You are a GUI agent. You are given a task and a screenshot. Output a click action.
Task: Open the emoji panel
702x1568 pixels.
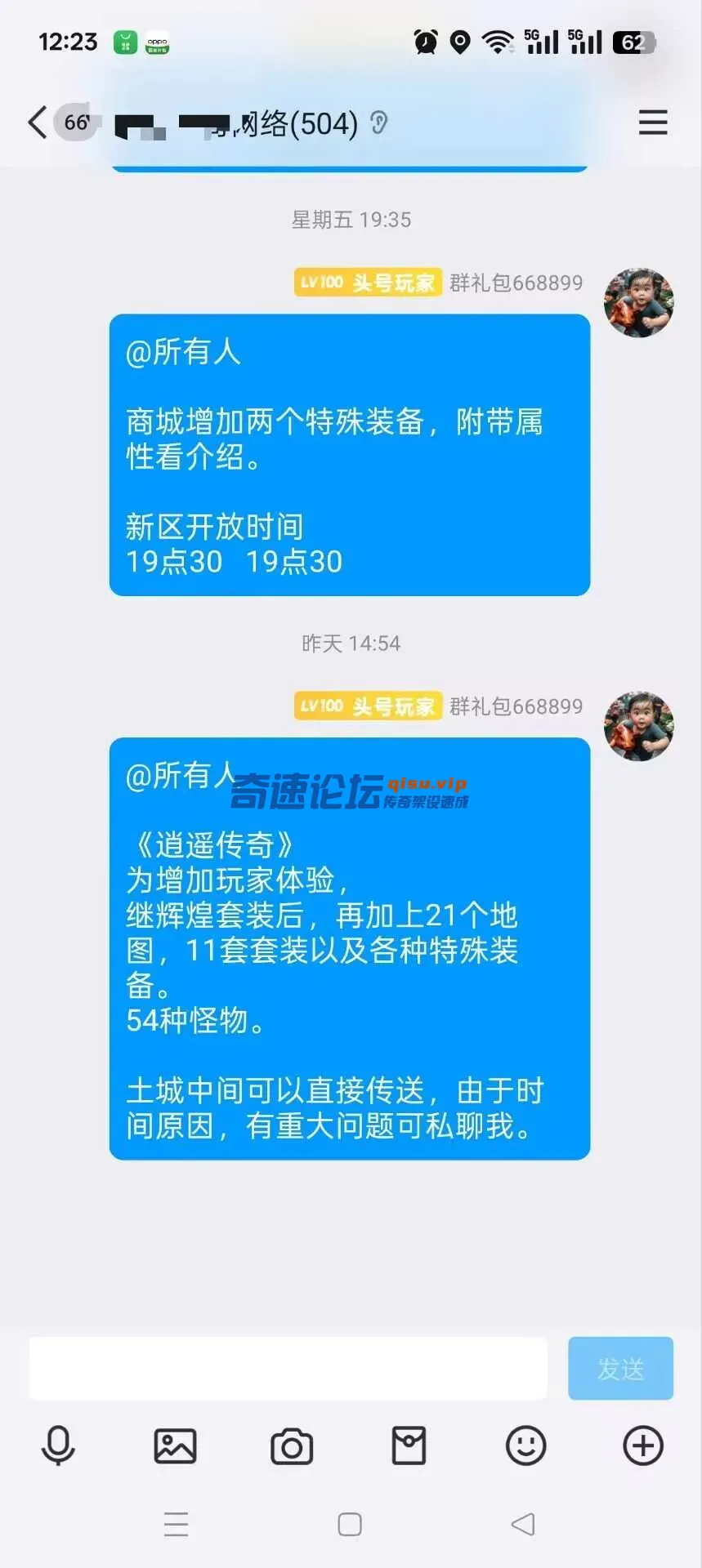pos(525,1446)
